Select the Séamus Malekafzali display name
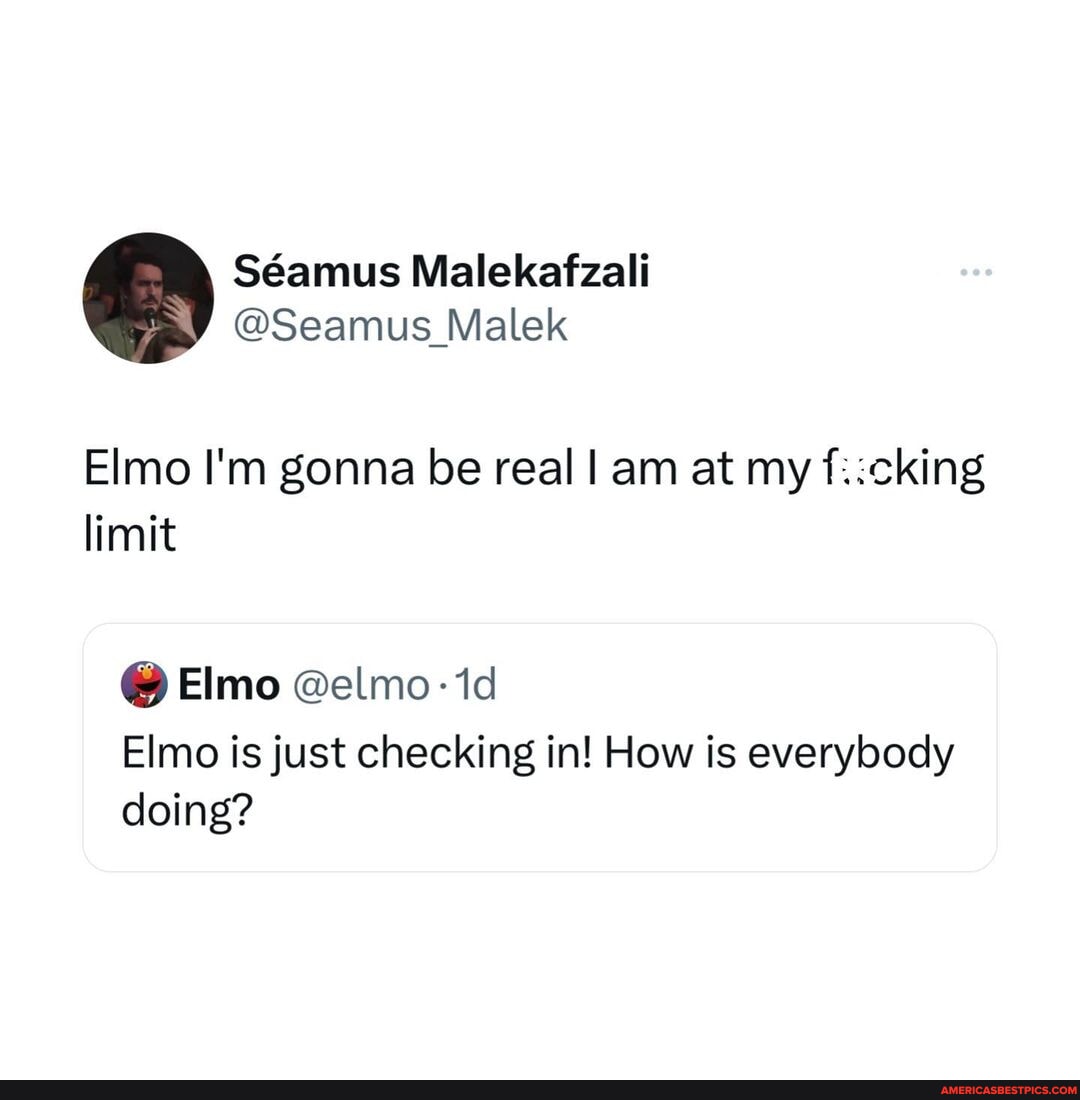Viewport: 1080px width, 1100px height. click(443, 270)
